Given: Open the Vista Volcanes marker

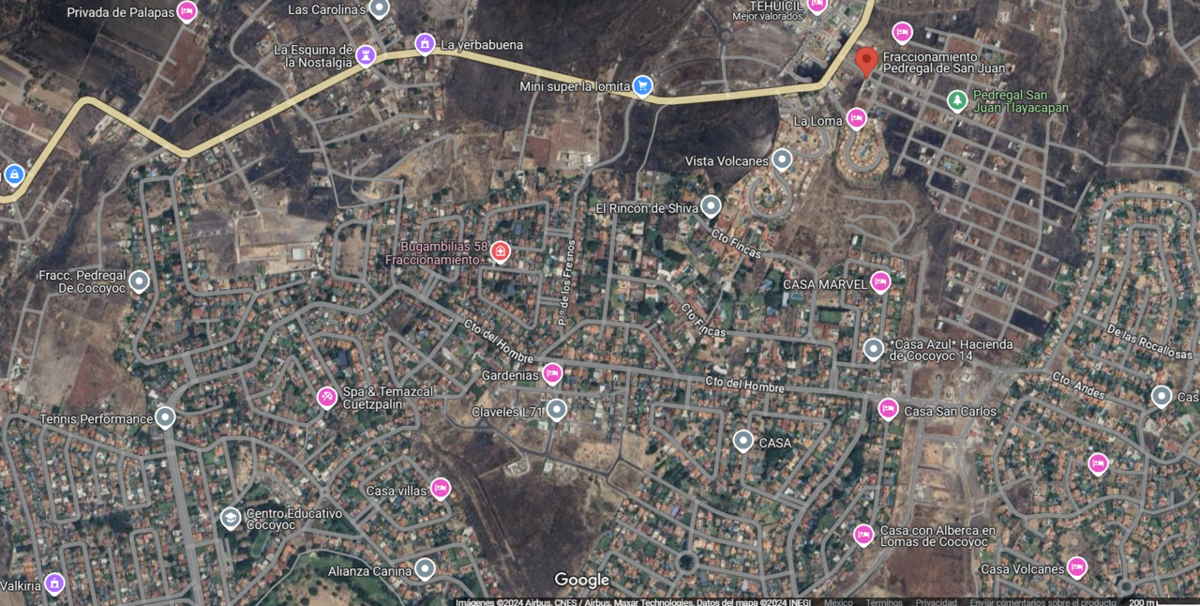Looking at the screenshot, I should [782, 159].
